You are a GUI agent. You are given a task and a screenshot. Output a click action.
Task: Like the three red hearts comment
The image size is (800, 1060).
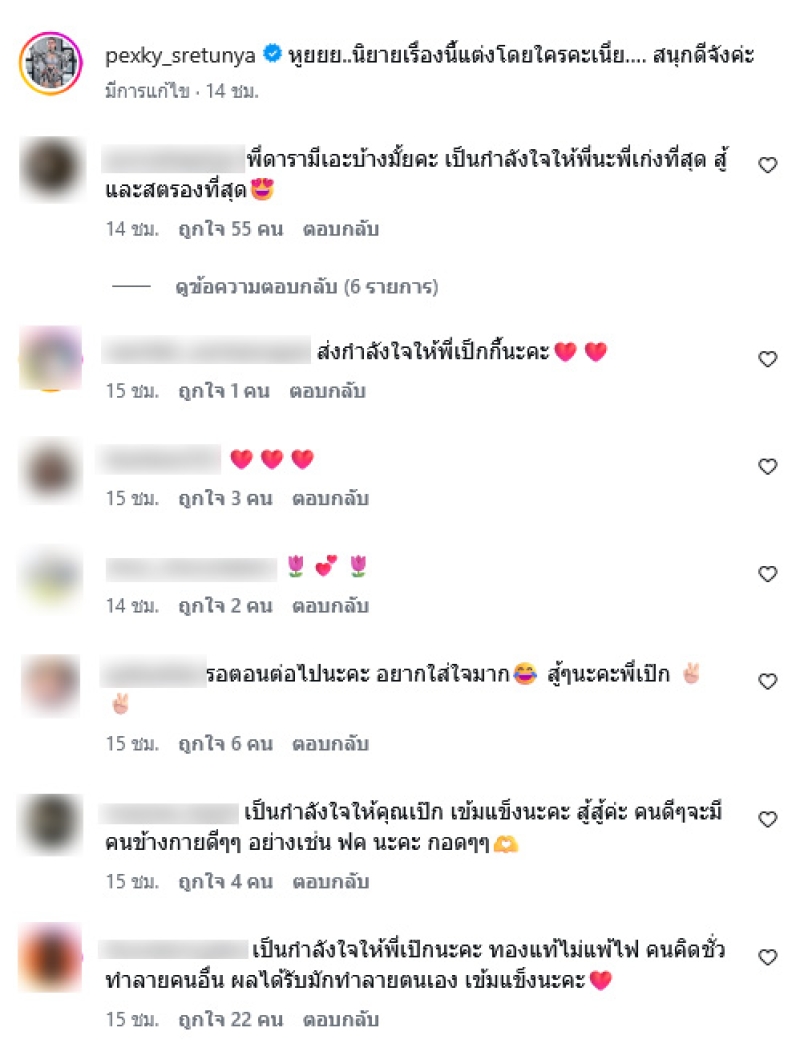[x=768, y=467]
